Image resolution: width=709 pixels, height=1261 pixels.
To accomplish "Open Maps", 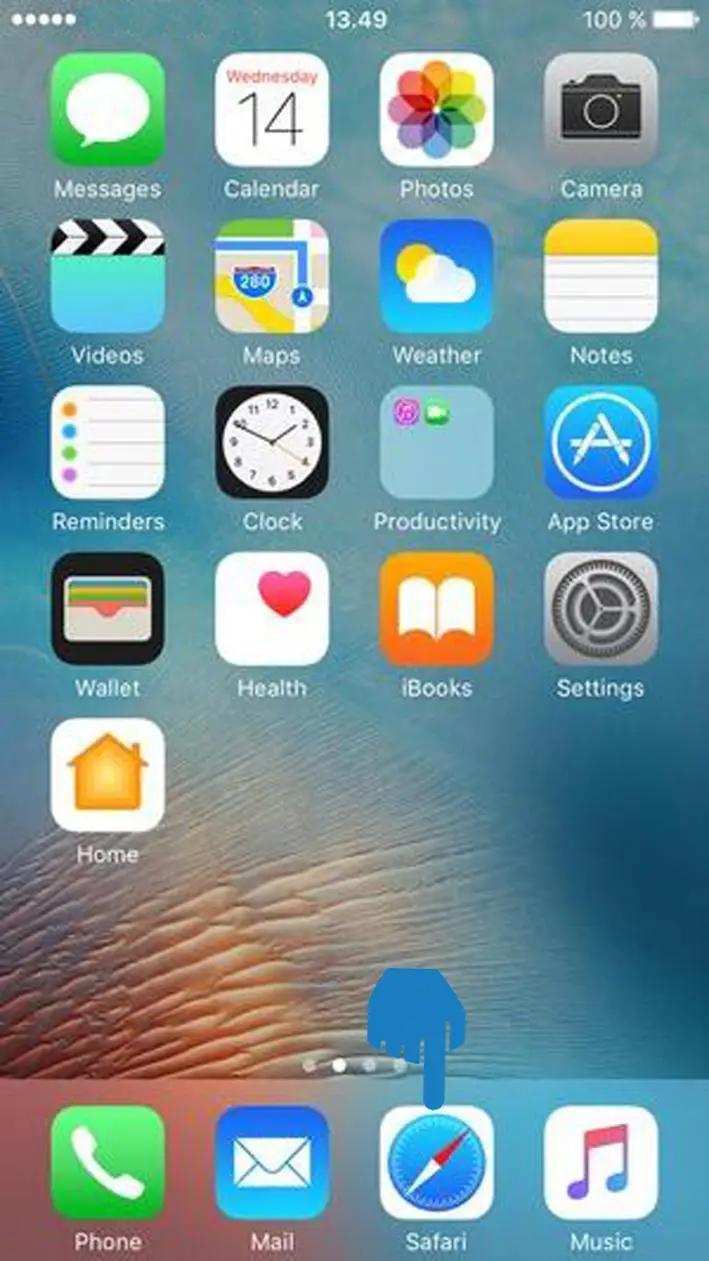I will click(272, 276).
